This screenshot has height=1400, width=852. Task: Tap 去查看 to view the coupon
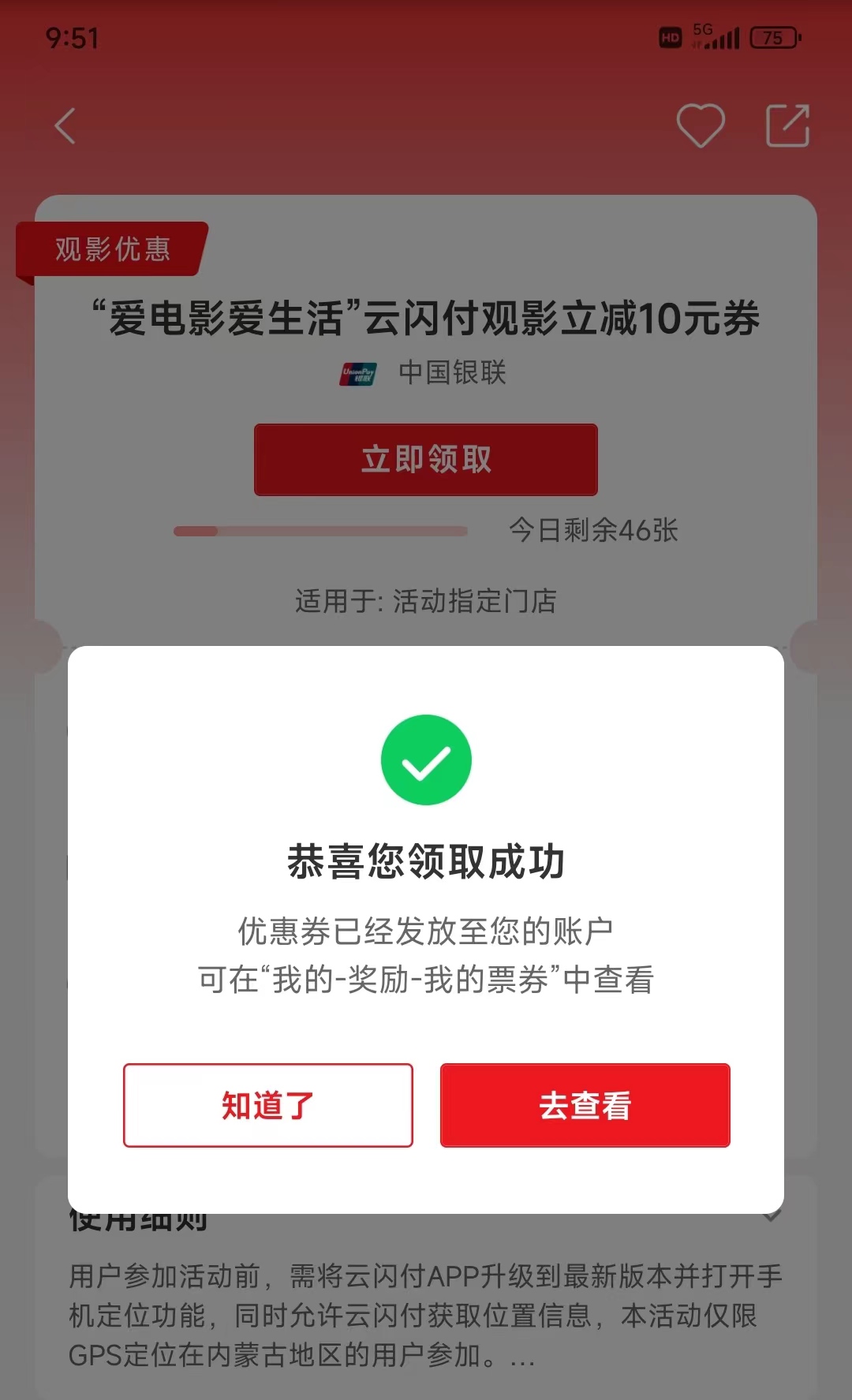pos(585,1105)
